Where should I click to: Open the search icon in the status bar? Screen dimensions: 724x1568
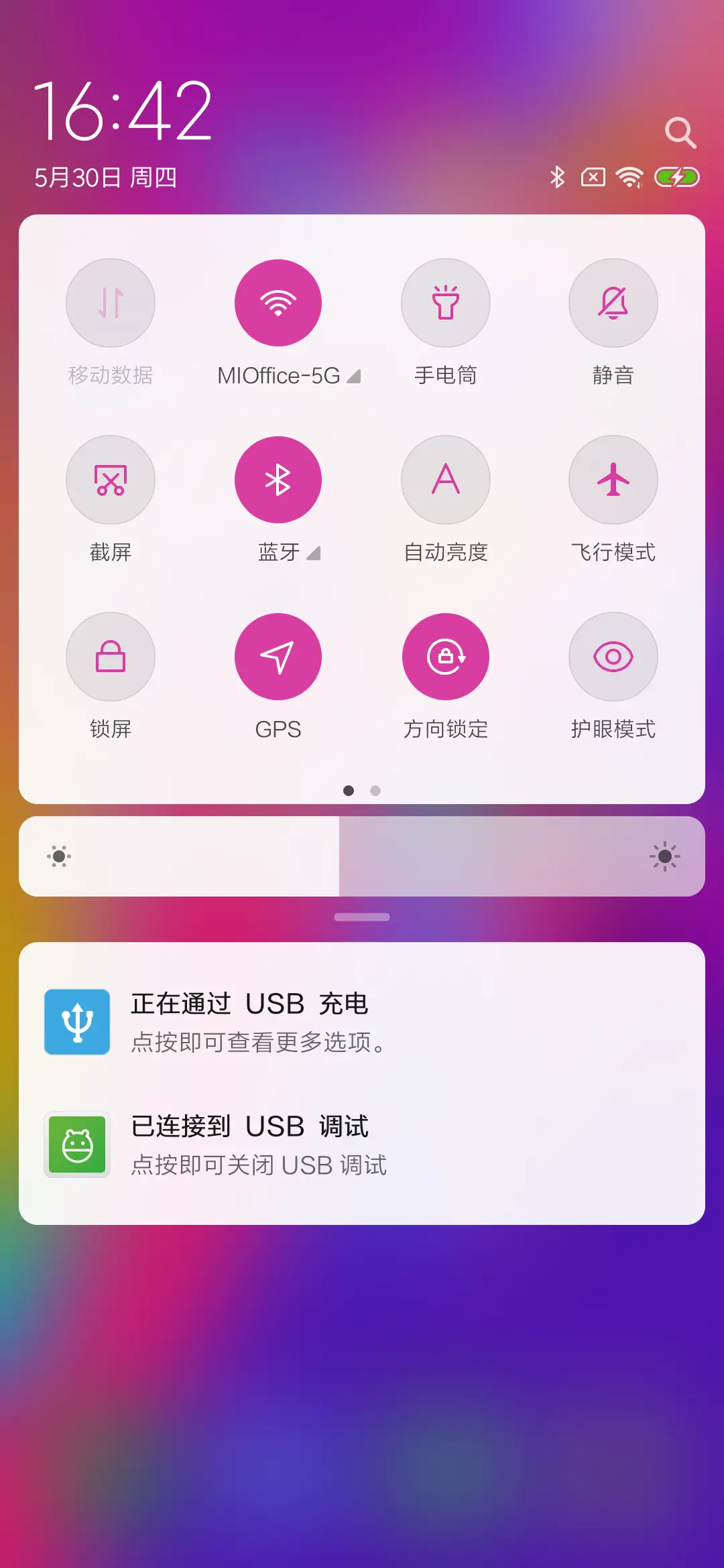tap(681, 132)
